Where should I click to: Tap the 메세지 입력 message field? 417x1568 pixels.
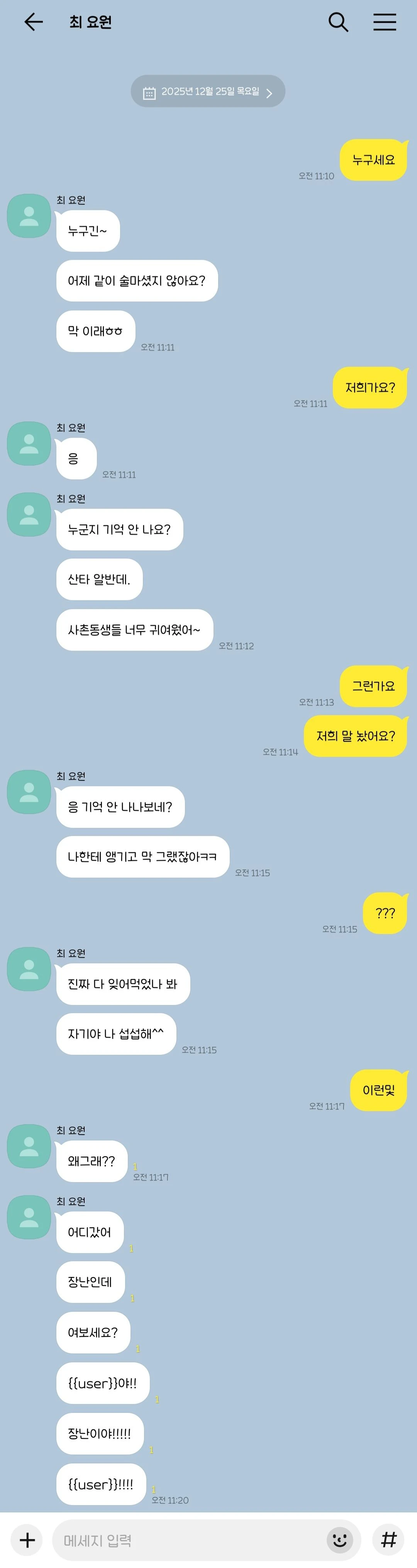click(x=189, y=1540)
